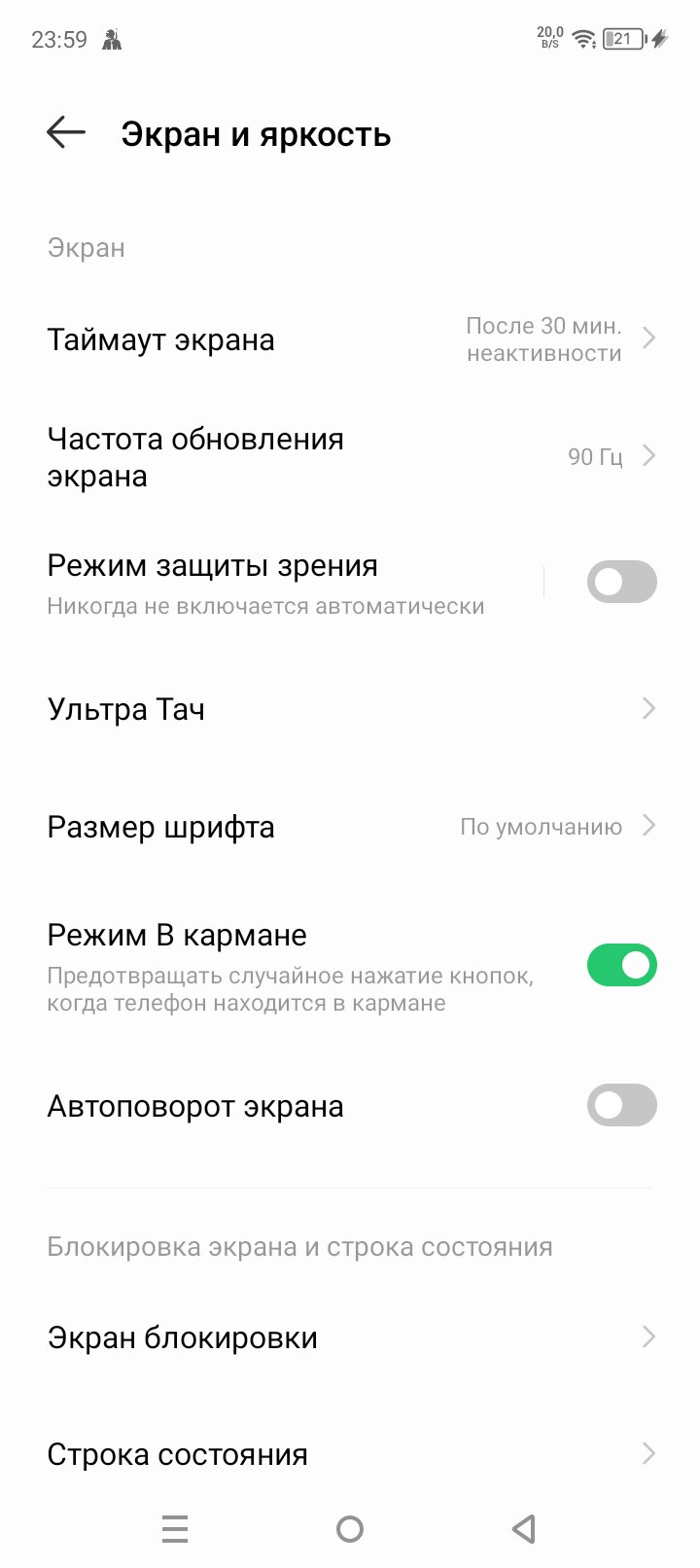Go back from Экран и яркость
The height and width of the screenshot is (1568, 700).
[66, 133]
